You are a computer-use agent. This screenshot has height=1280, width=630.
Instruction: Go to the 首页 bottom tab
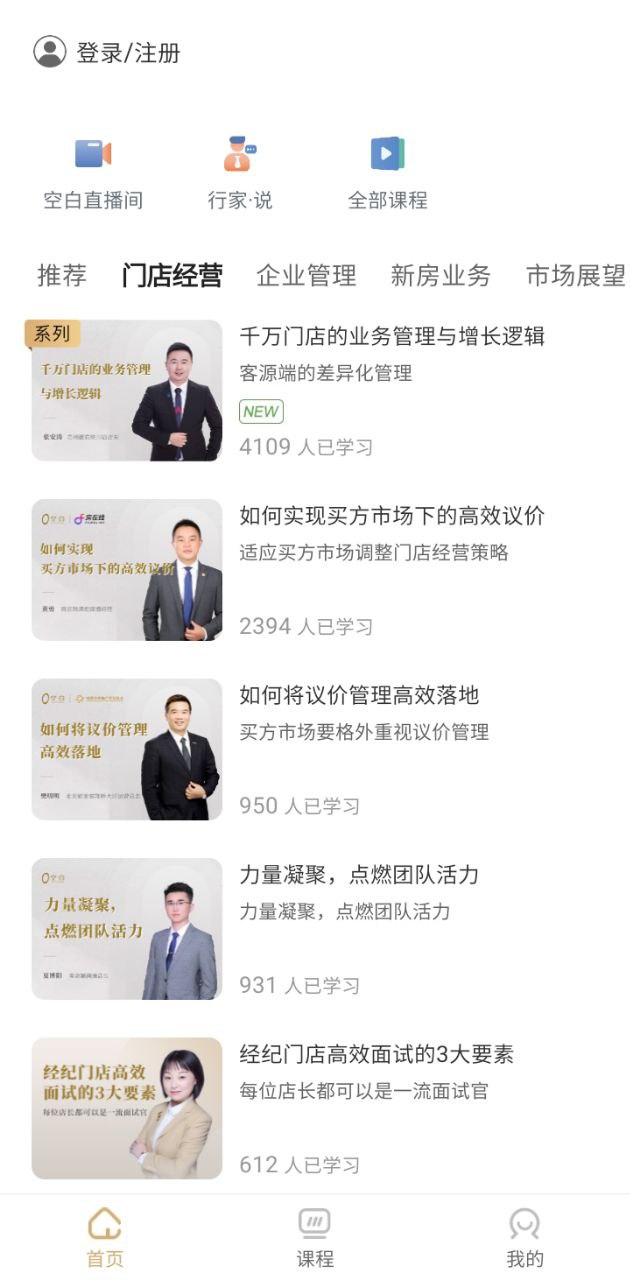click(105, 1238)
